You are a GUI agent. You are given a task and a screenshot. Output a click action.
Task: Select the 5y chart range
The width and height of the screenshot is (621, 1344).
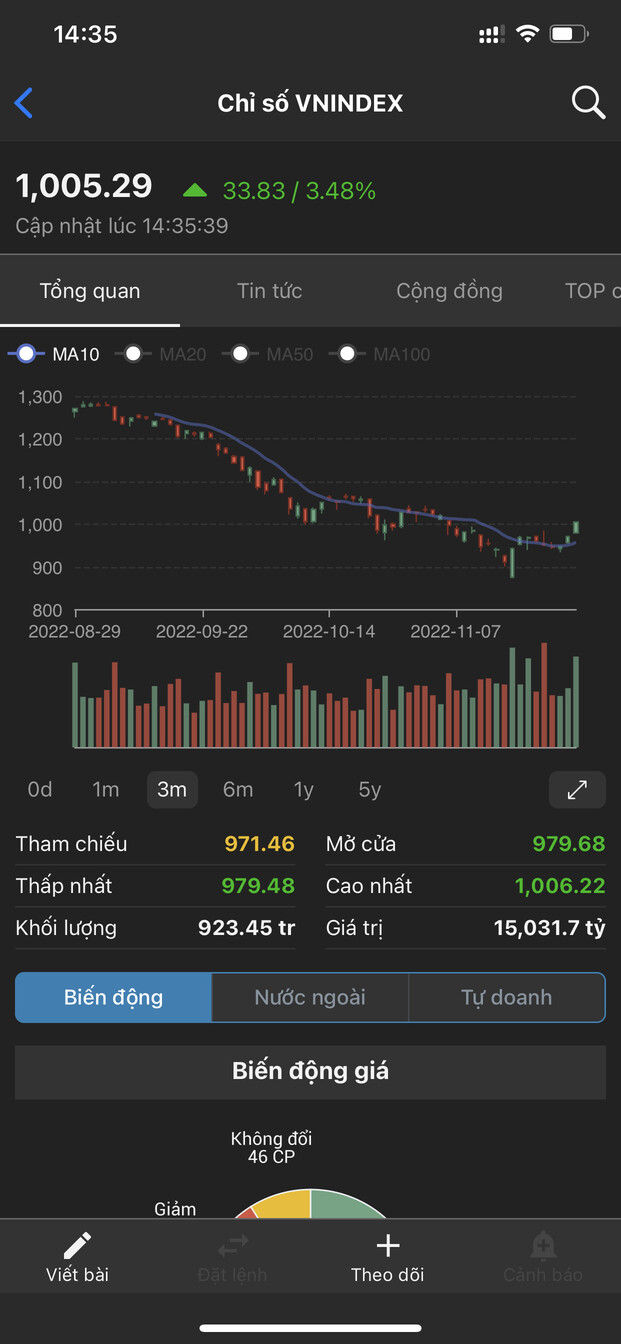pos(370,790)
